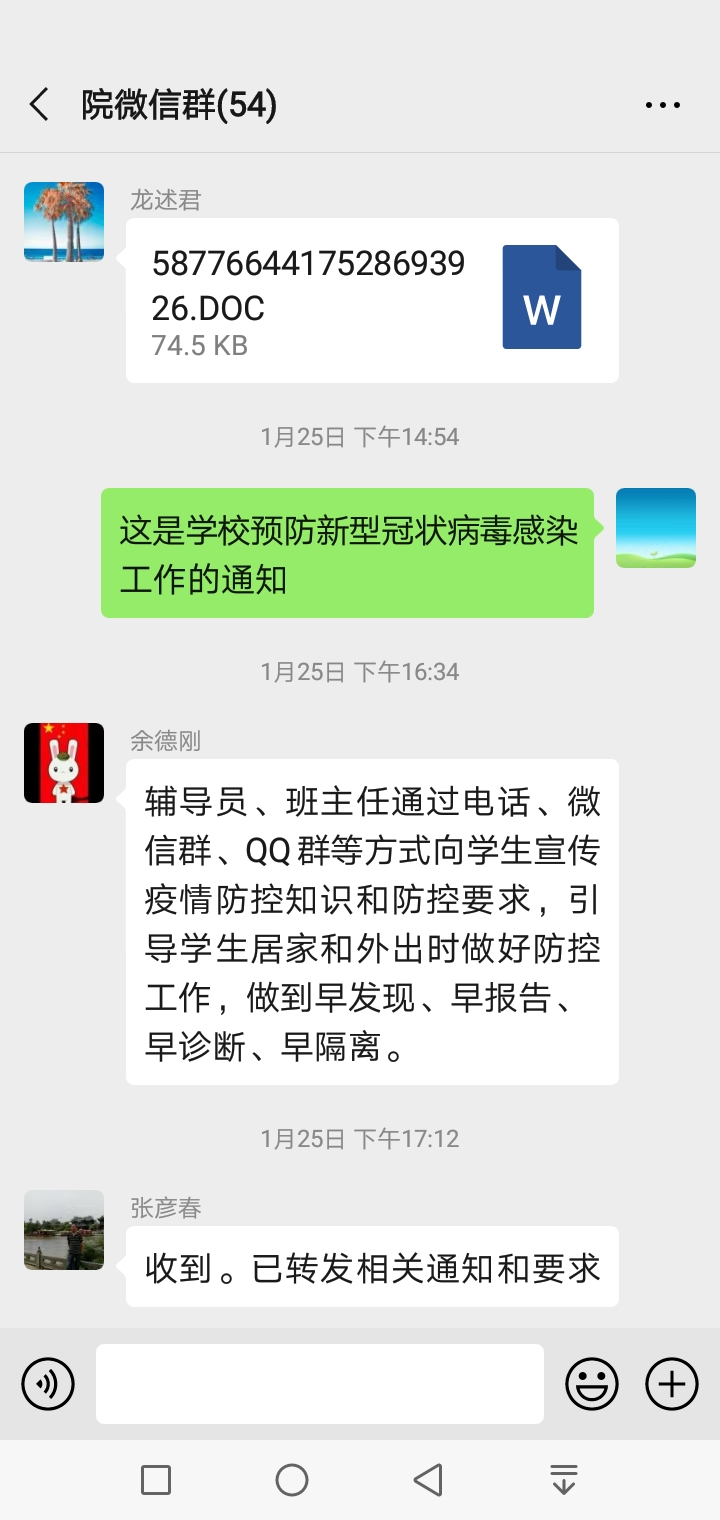View 张彦春's profile avatar
The width and height of the screenshot is (720, 1520).
pos(64,1230)
